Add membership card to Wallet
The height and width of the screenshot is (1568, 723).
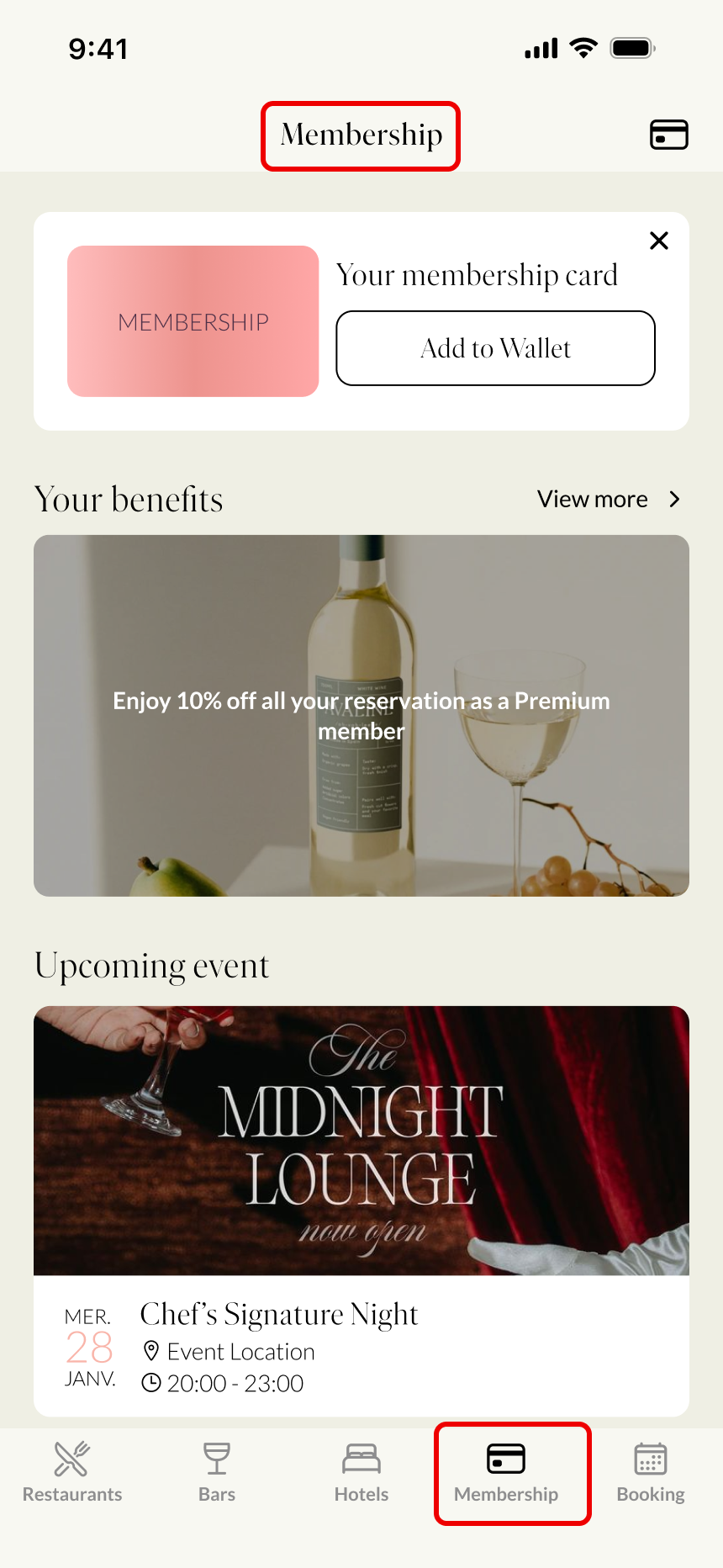(495, 348)
